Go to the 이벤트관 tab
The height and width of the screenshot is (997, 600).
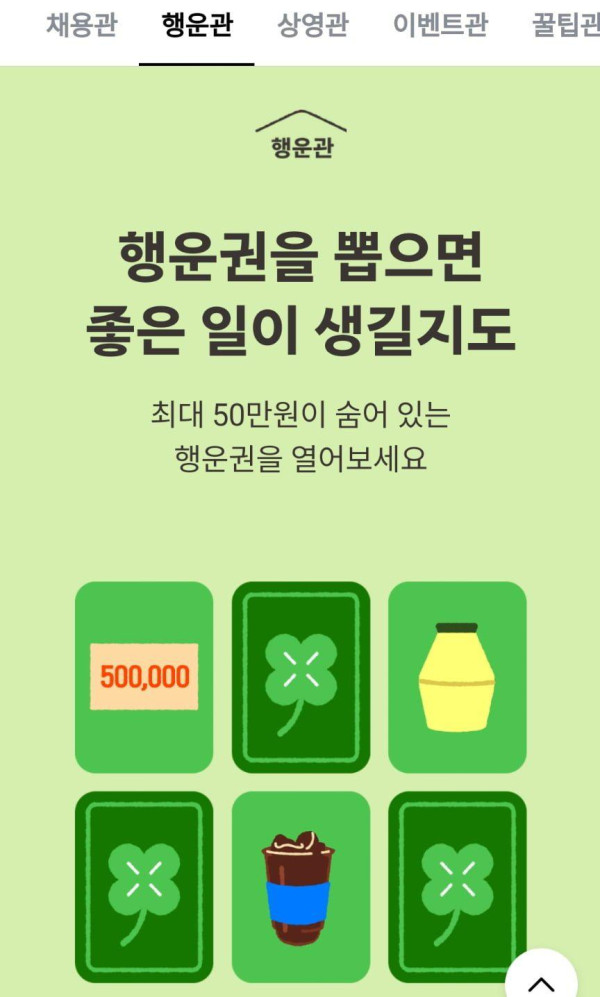click(x=440, y=26)
